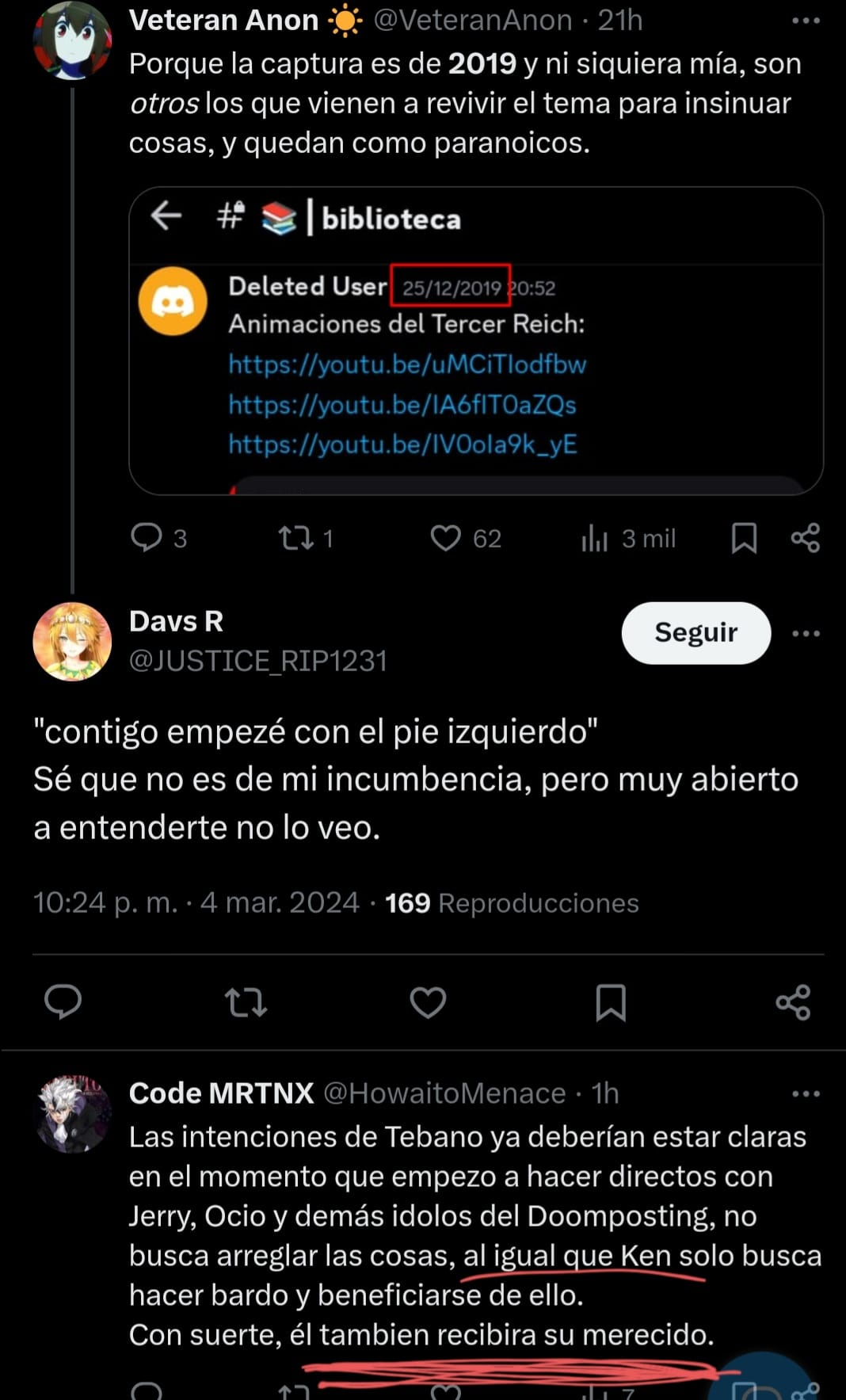Follow Davs R with Seguir button

pos(695,632)
